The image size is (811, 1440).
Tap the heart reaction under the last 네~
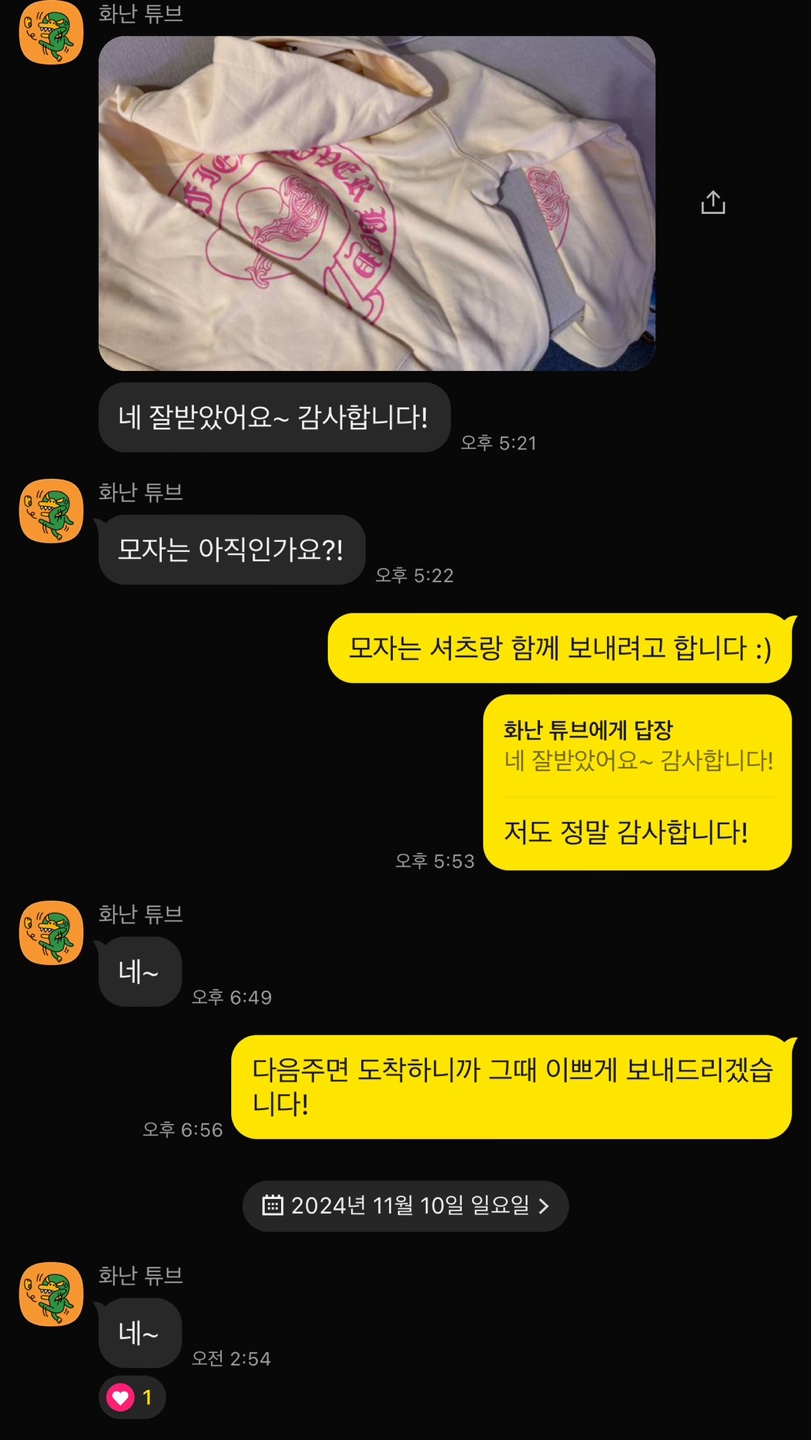[132, 1397]
